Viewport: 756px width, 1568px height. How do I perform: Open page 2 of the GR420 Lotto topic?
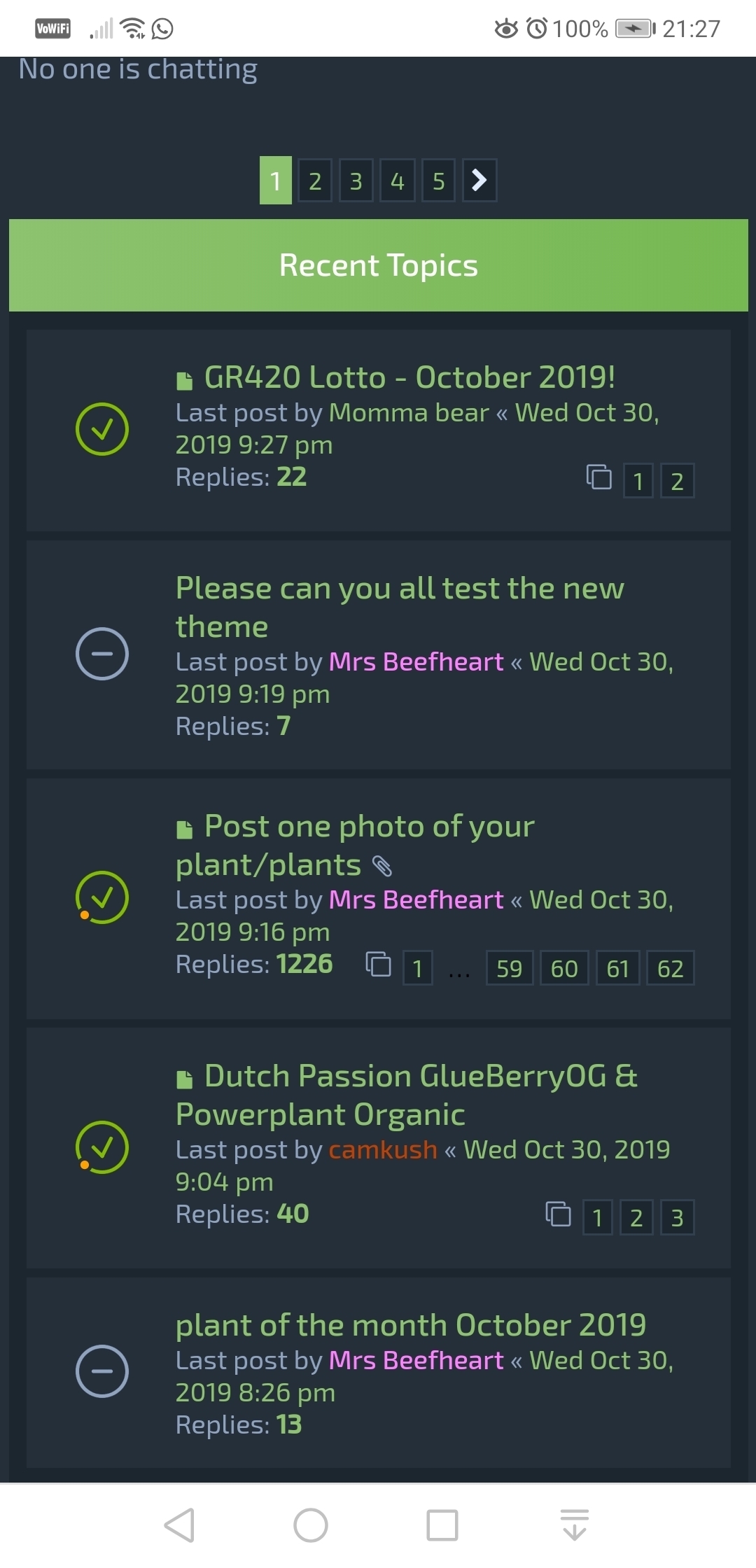(x=677, y=481)
